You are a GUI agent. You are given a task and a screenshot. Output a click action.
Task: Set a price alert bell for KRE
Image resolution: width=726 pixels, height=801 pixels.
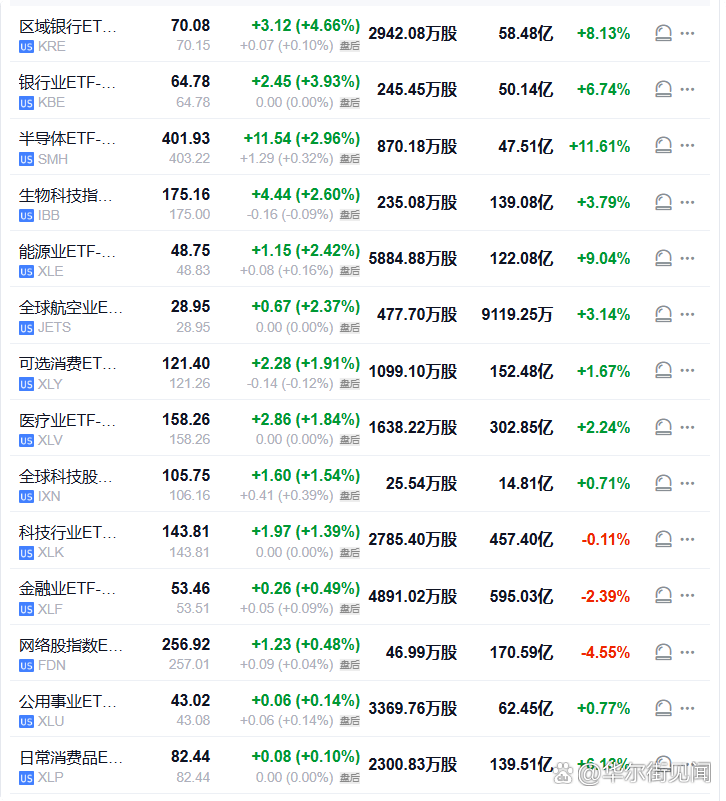pos(663,34)
